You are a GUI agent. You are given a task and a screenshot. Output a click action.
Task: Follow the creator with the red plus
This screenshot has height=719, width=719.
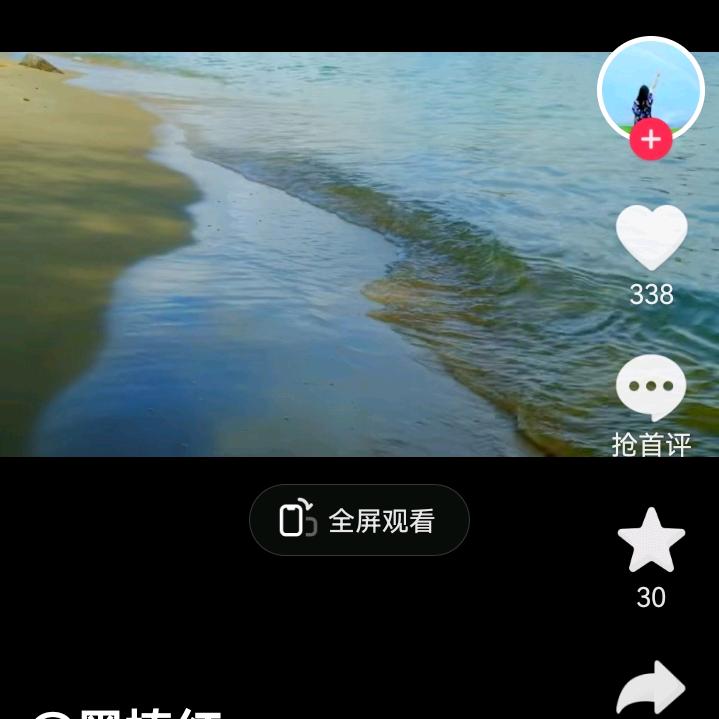tap(651, 140)
